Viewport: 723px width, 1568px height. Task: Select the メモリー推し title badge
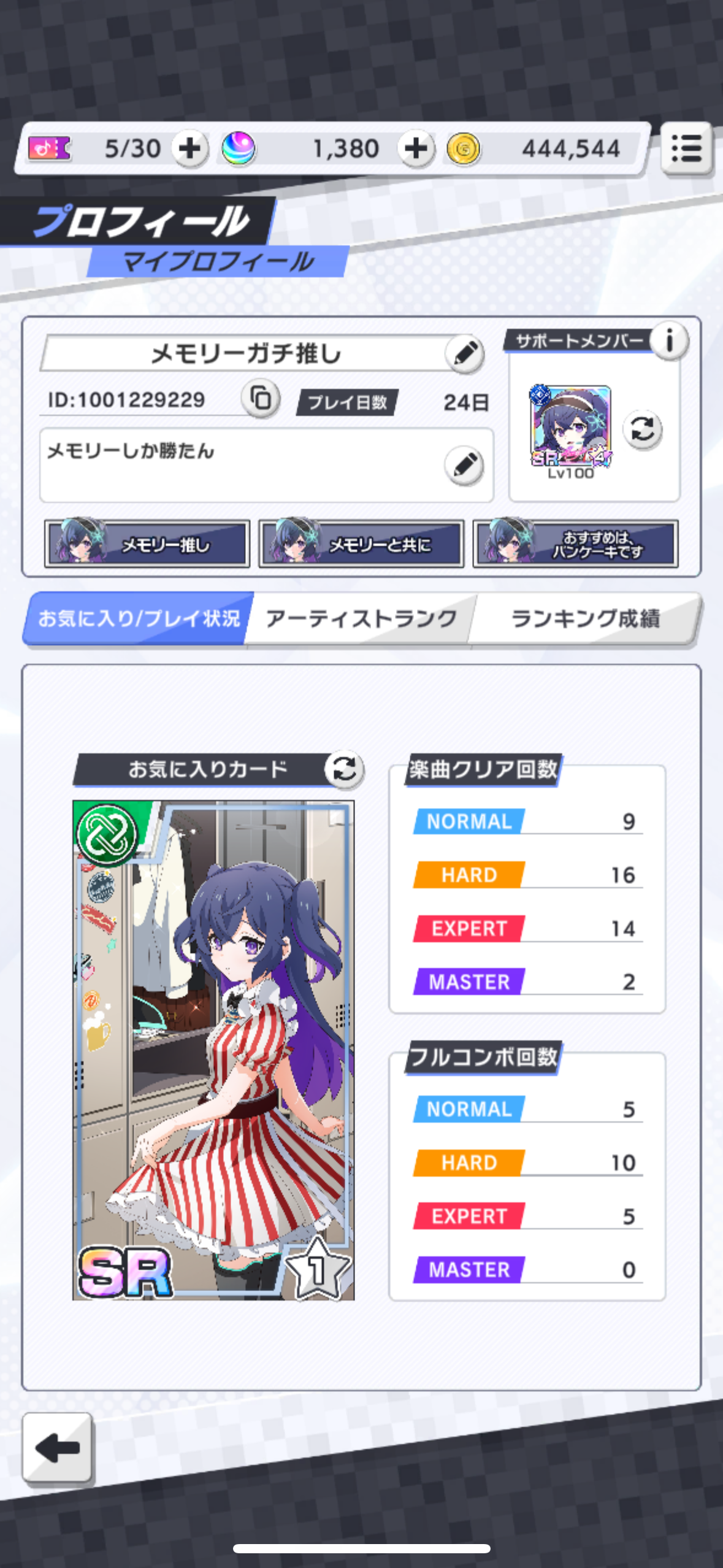point(147,544)
